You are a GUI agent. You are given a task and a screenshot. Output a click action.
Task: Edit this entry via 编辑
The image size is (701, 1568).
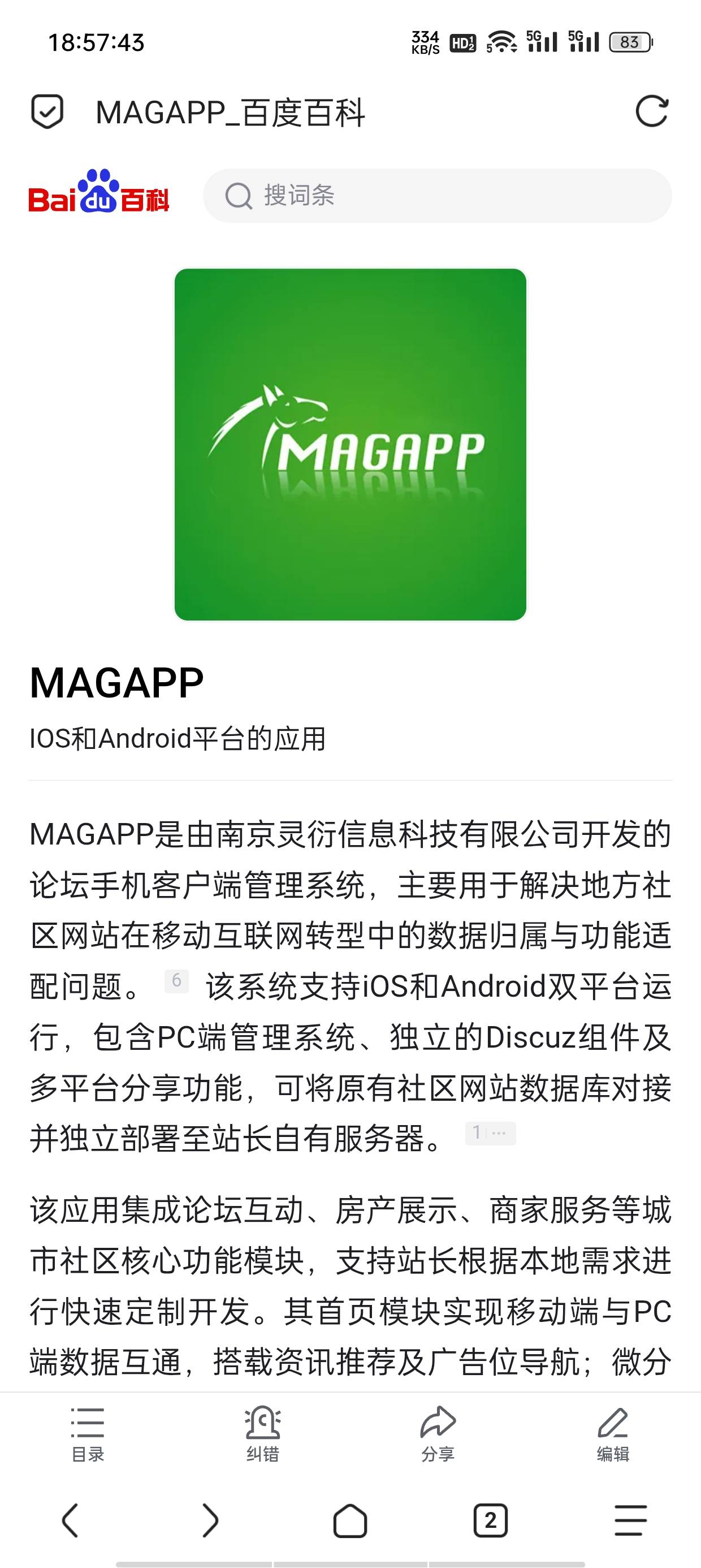[613, 1434]
